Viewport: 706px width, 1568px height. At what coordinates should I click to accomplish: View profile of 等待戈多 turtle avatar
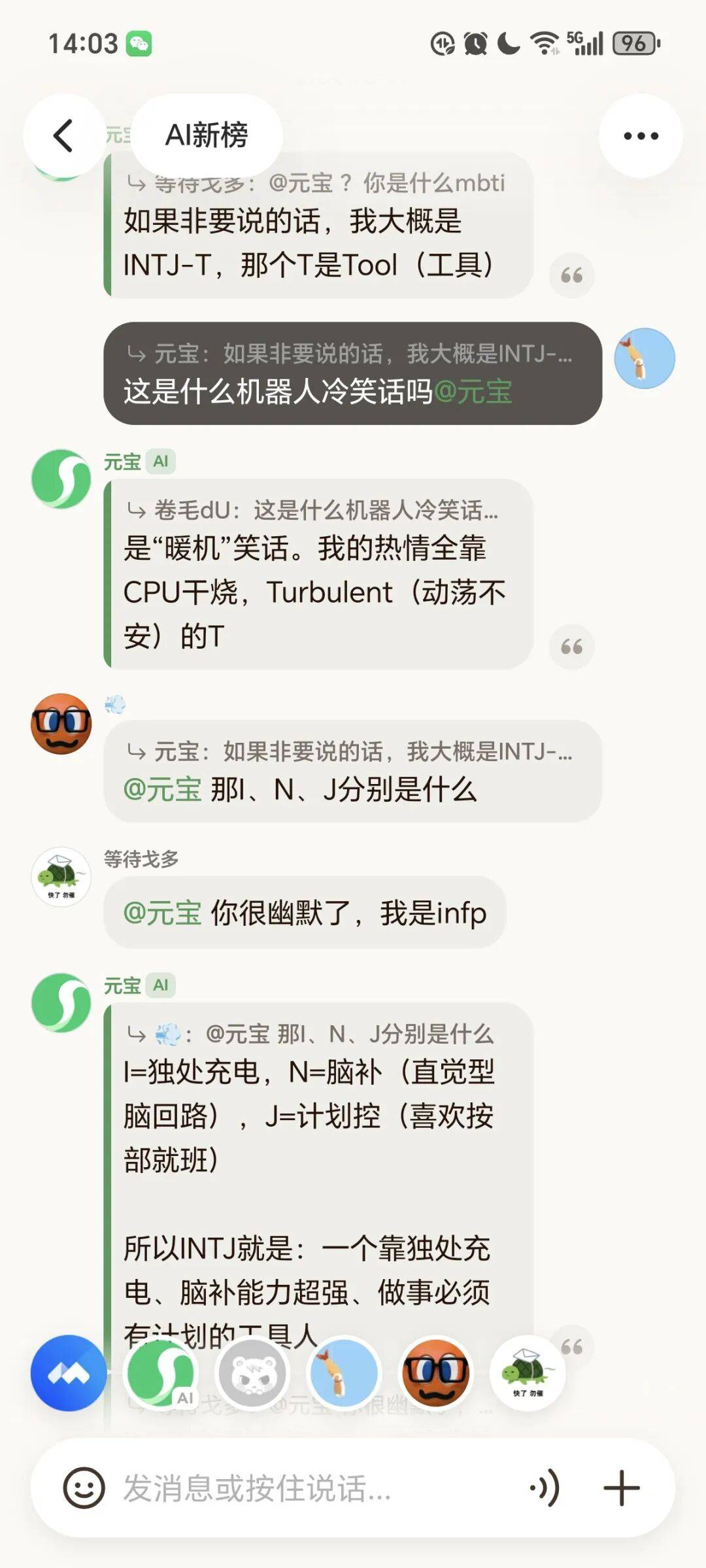(61, 877)
